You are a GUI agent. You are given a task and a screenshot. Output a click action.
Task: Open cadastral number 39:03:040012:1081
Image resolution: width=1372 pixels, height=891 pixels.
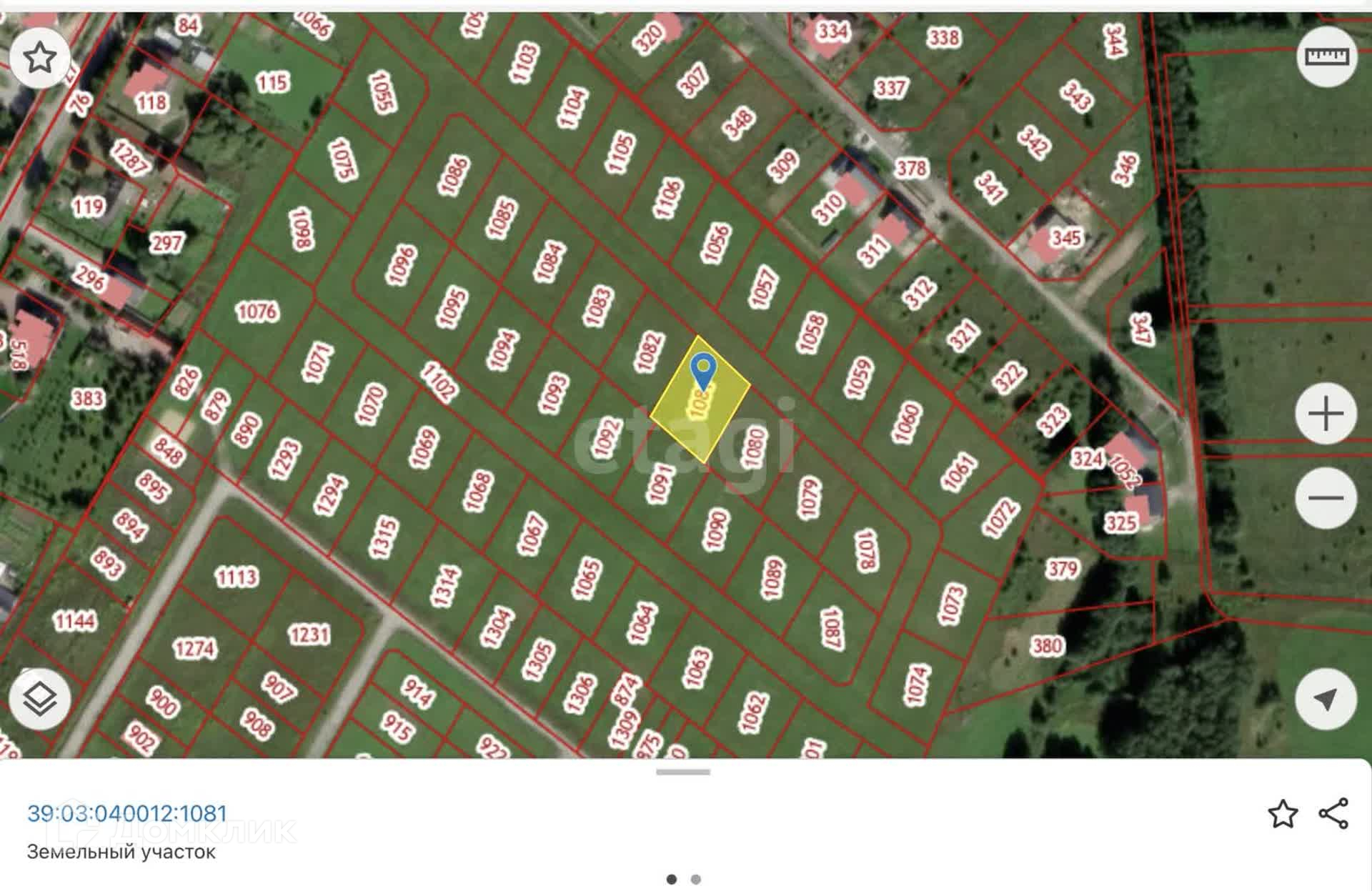click(127, 814)
